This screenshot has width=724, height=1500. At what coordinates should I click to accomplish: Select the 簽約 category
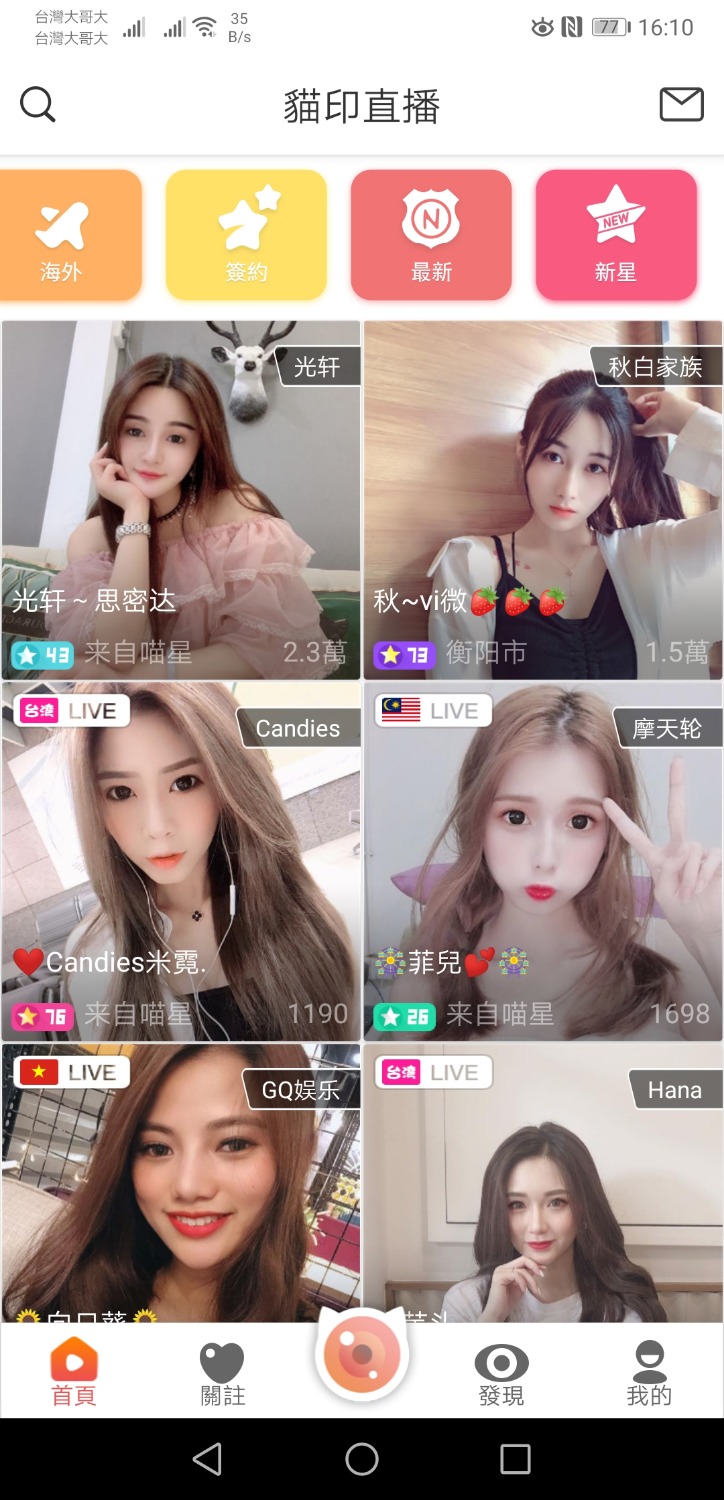246,235
